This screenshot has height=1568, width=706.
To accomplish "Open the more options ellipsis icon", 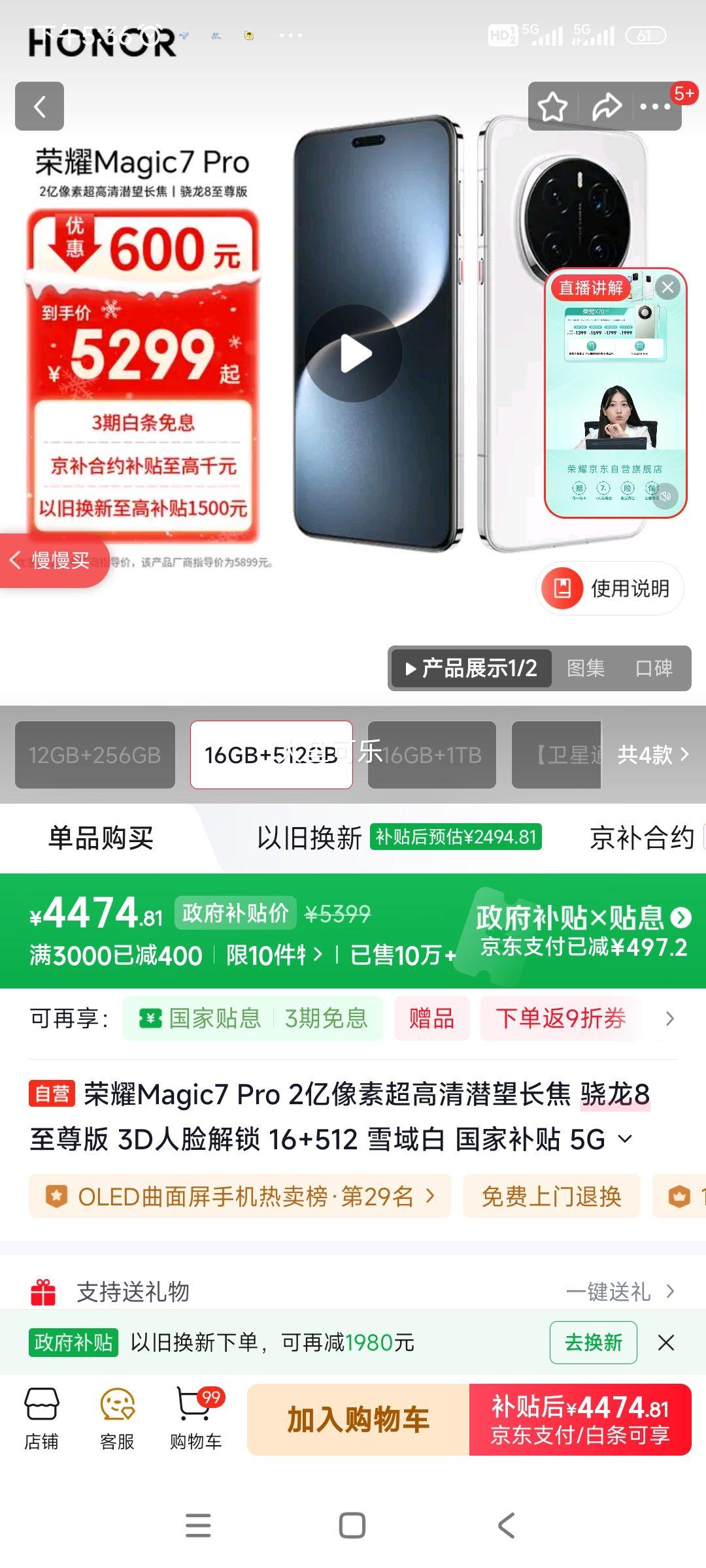I will tap(656, 106).
